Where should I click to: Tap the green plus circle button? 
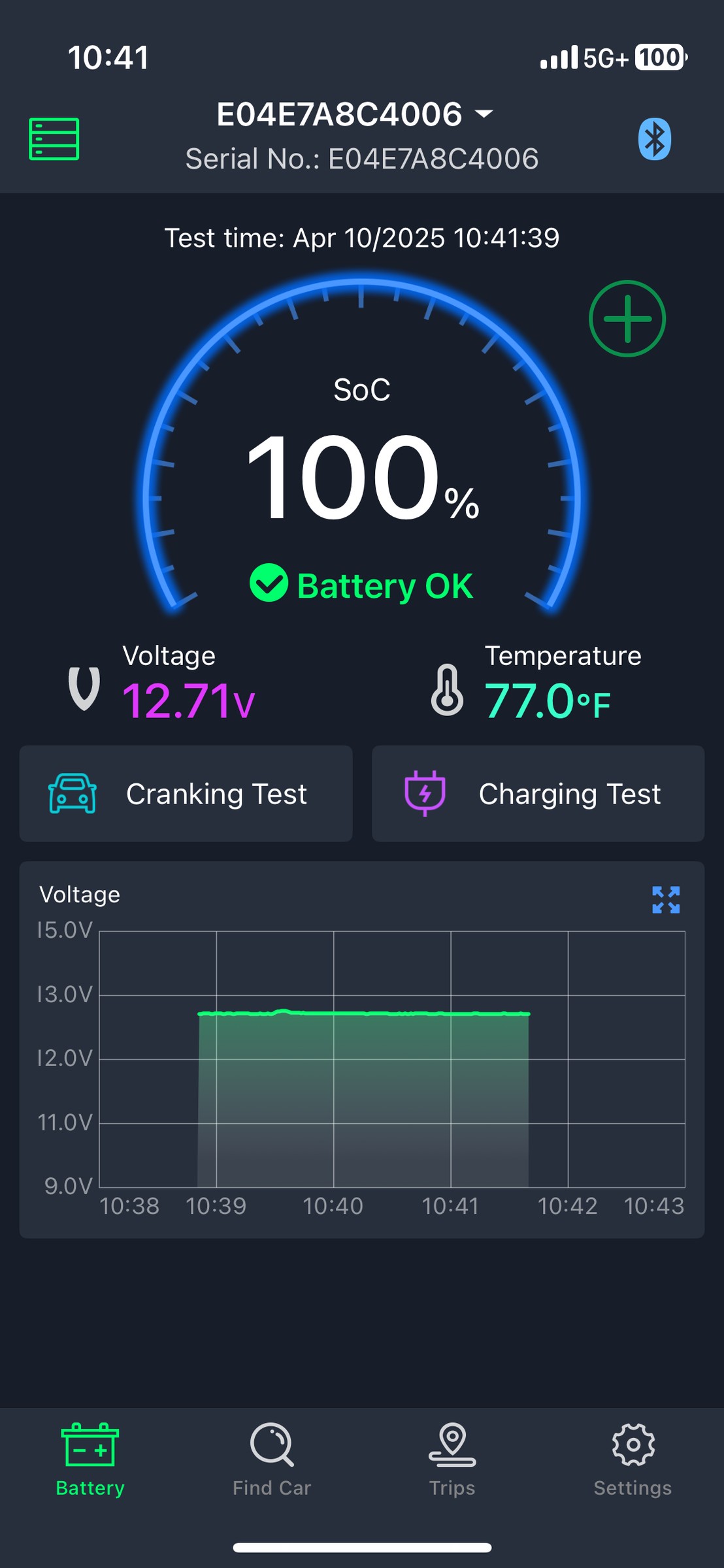click(627, 319)
